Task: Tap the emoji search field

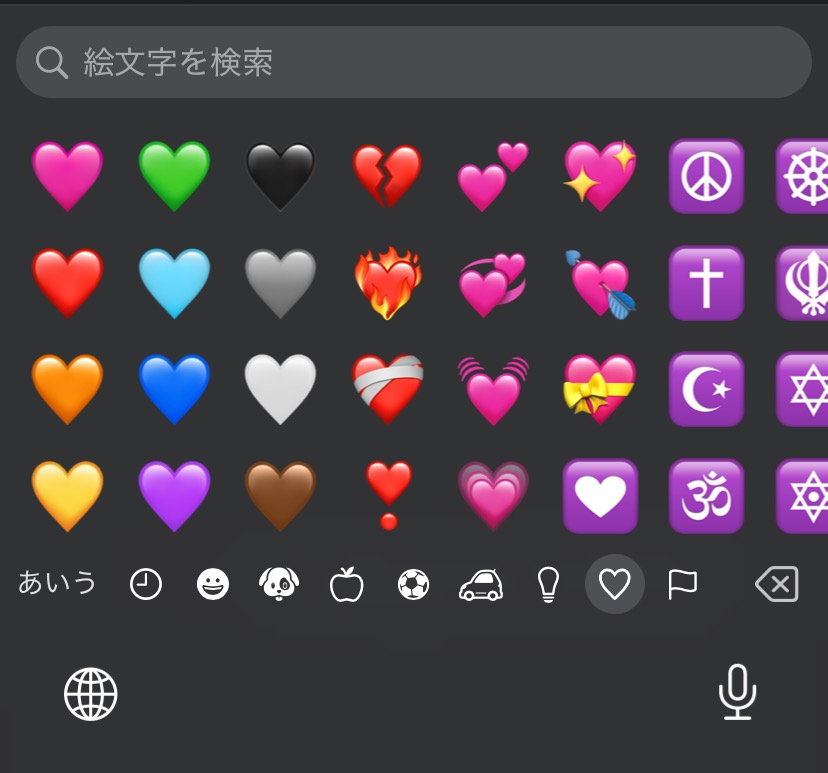Action: click(413, 62)
